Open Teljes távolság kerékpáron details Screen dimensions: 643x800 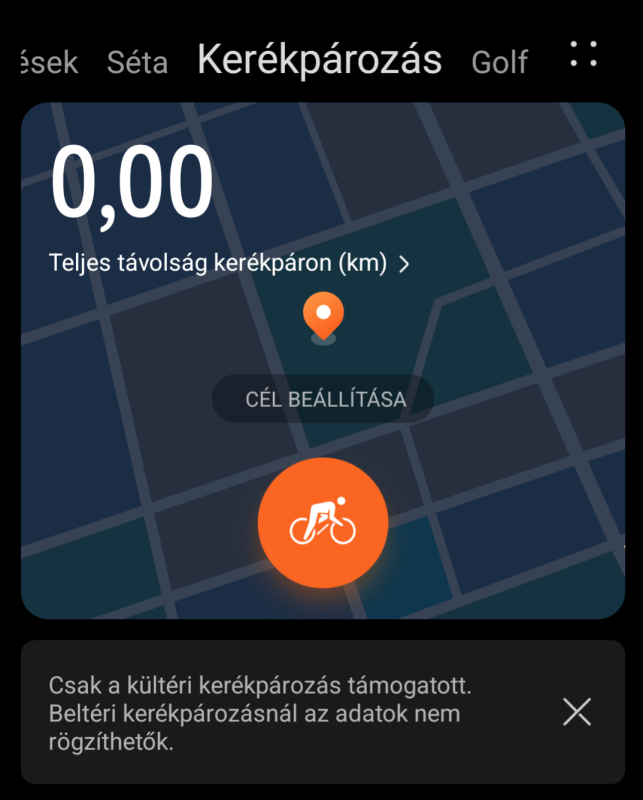click(230, 264)
